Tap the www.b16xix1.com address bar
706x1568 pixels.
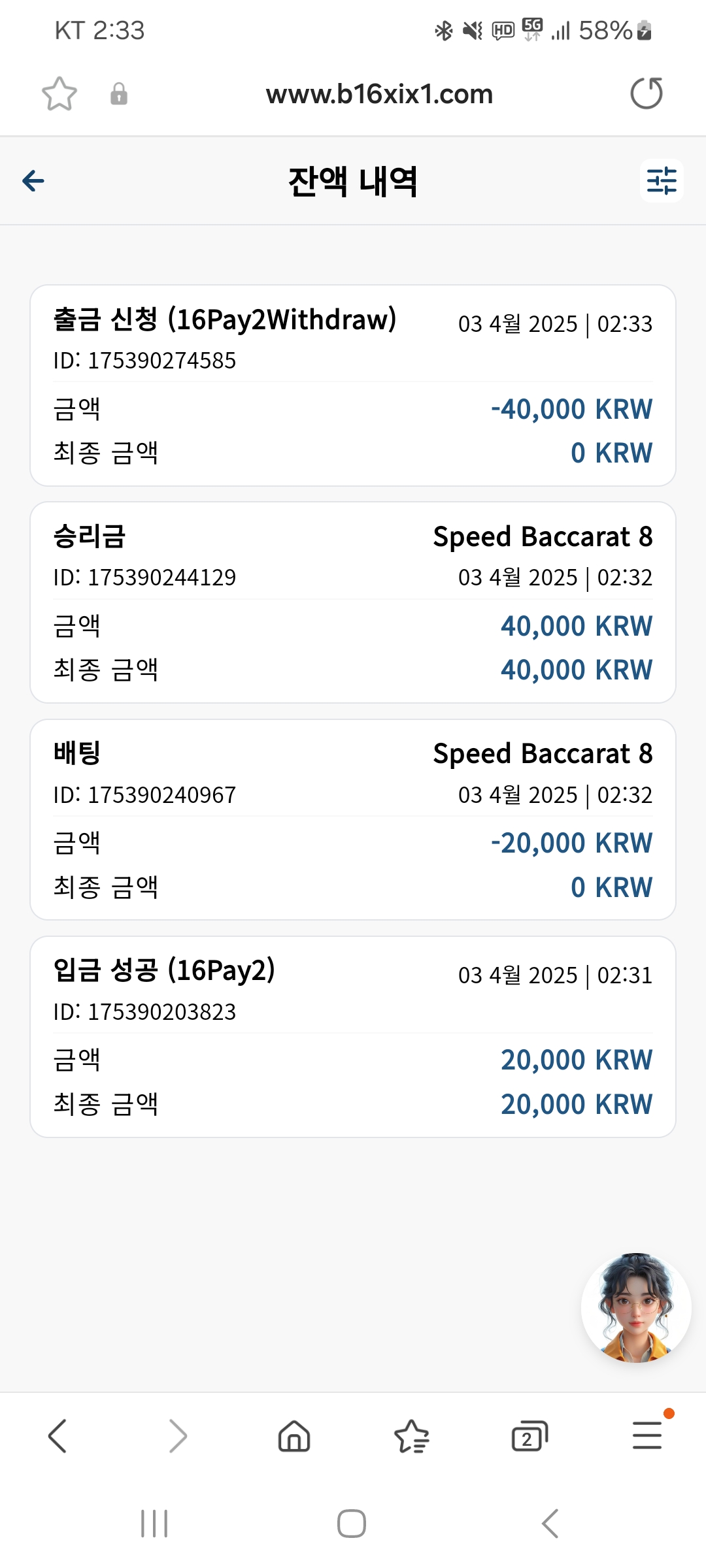(x=379, y=94)
